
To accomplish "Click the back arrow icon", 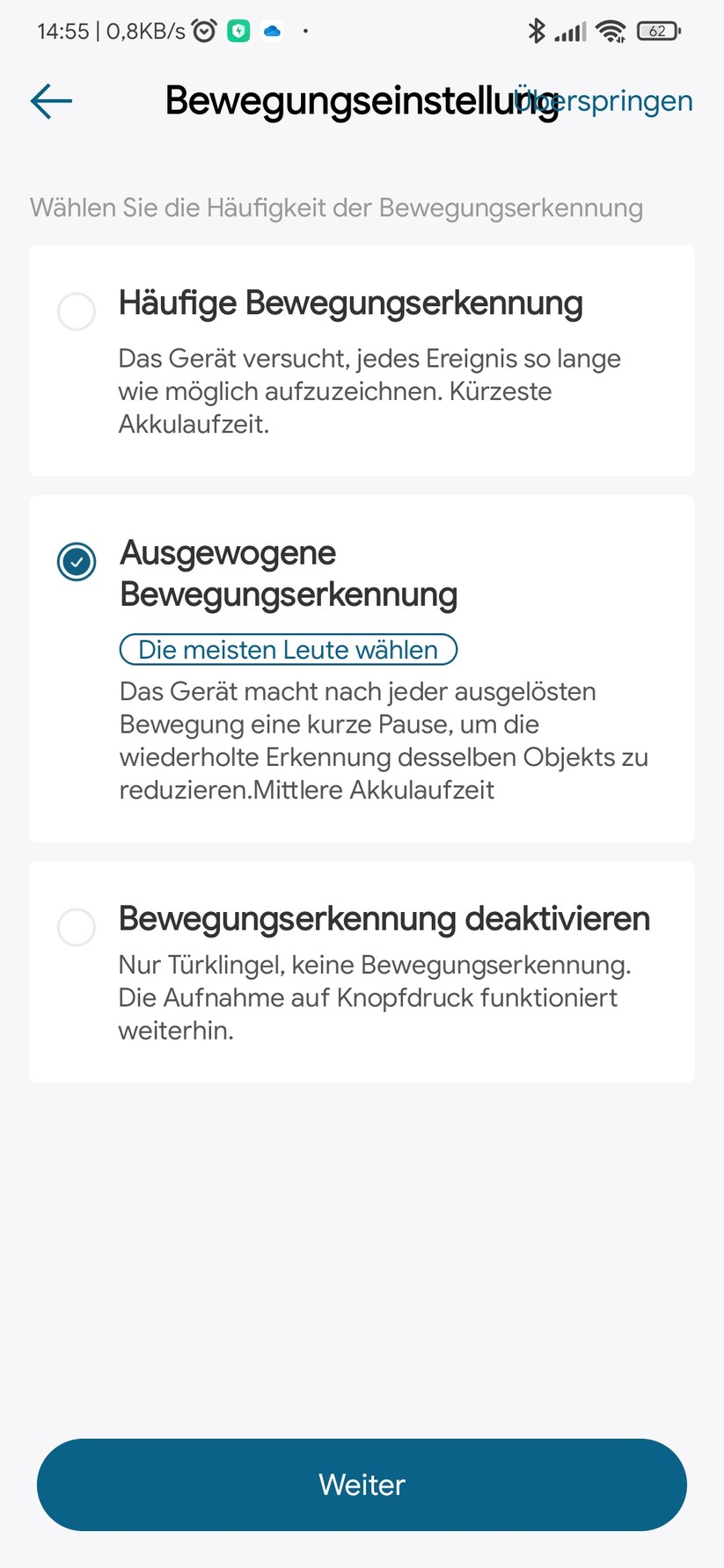I will click(50, 101).
